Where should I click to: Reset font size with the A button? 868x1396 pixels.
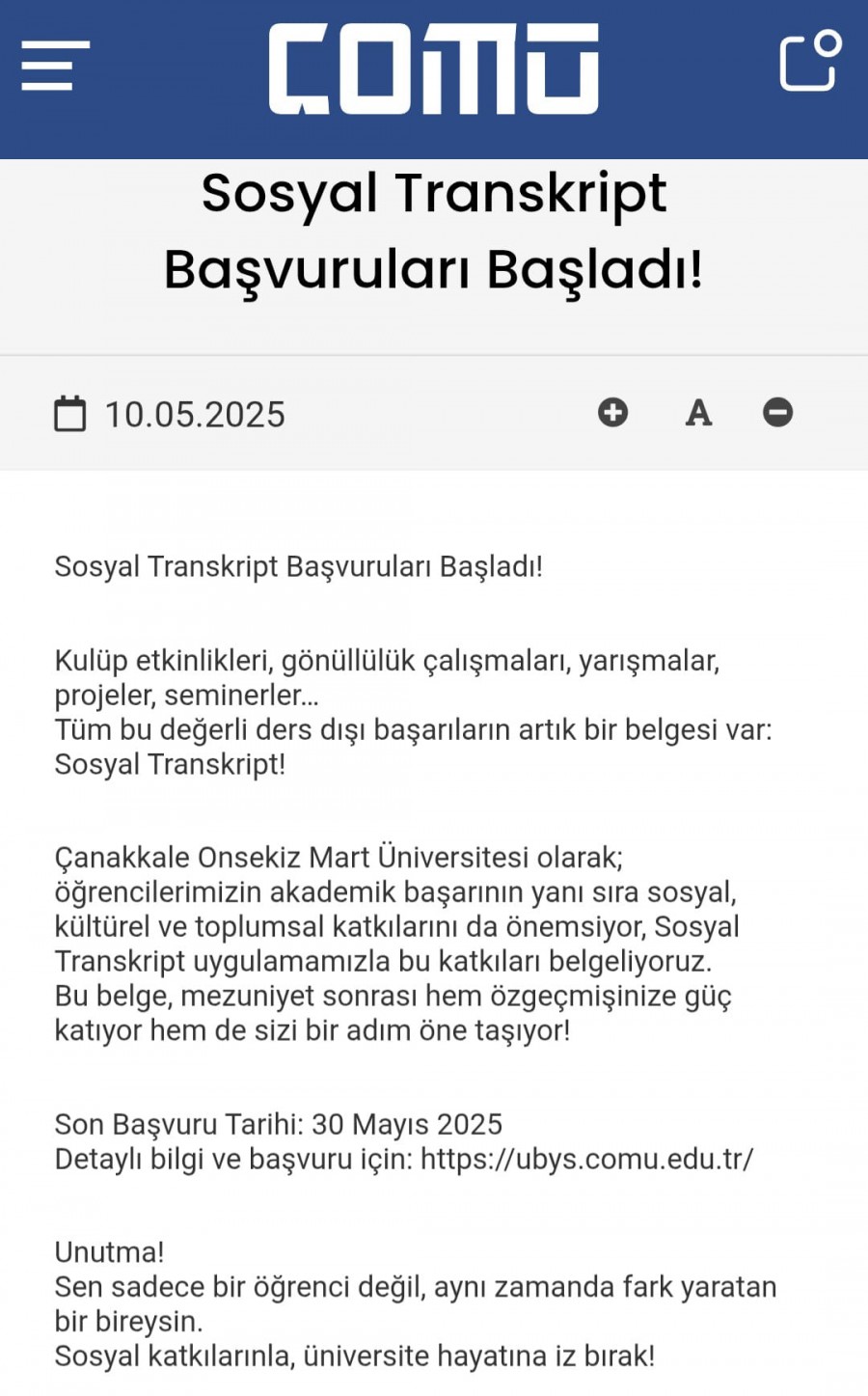(698, 413)
